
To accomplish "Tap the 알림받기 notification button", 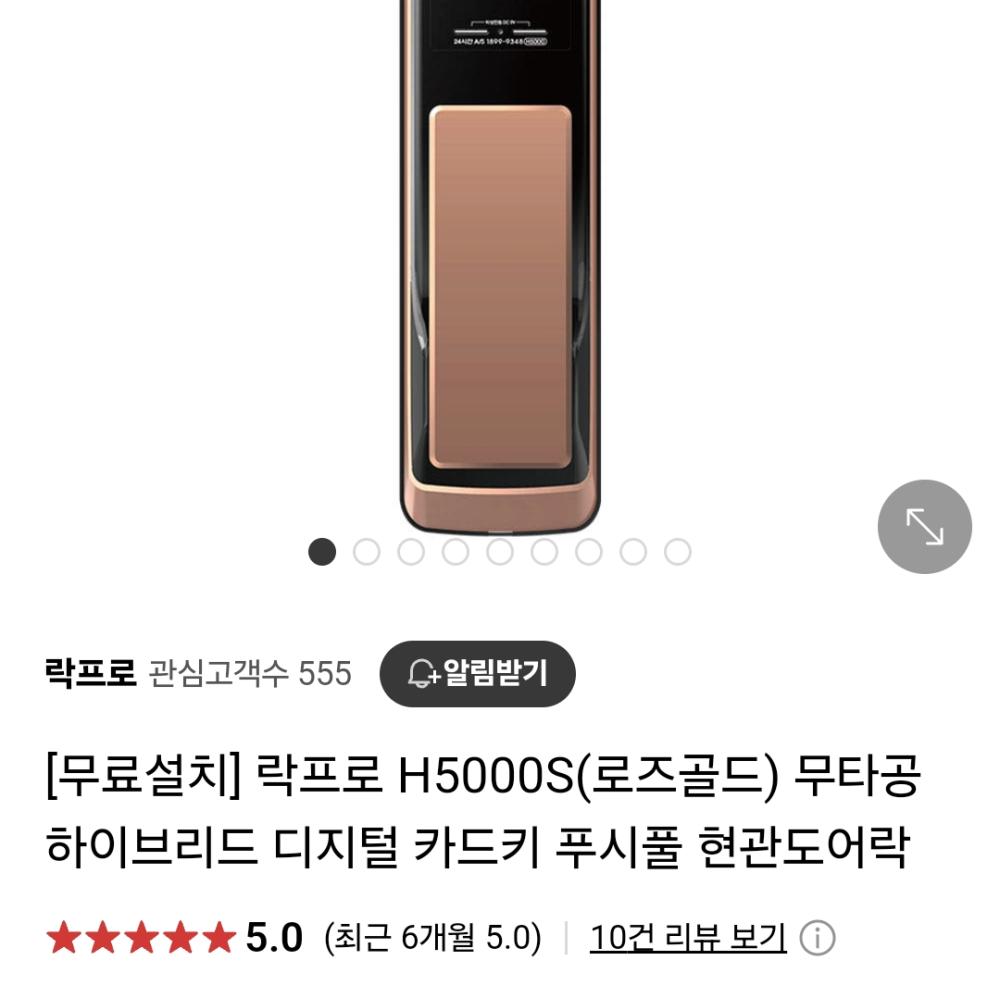I will 478,673.
